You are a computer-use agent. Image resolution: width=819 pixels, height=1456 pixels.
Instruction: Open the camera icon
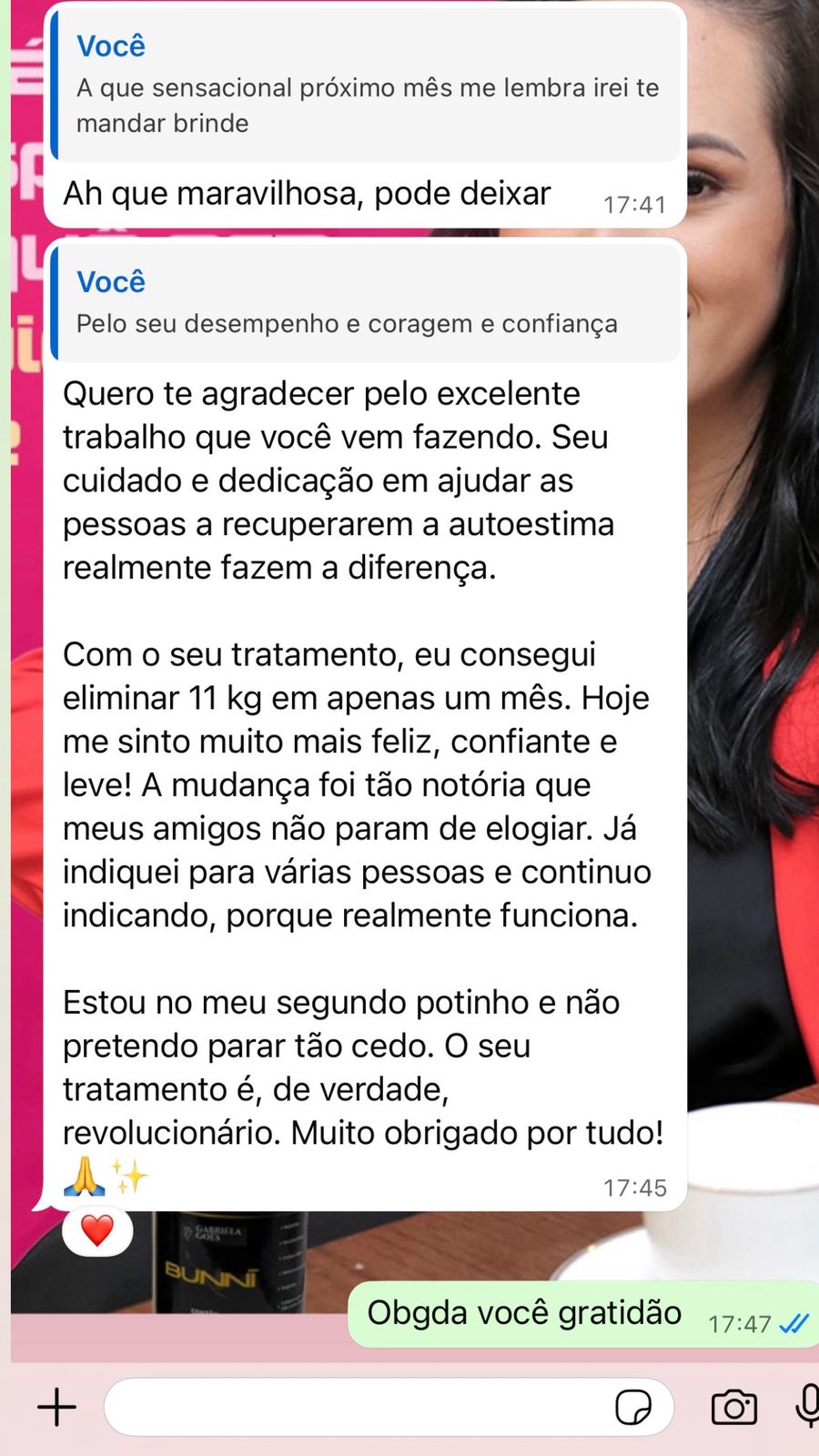coord(733,1407)
